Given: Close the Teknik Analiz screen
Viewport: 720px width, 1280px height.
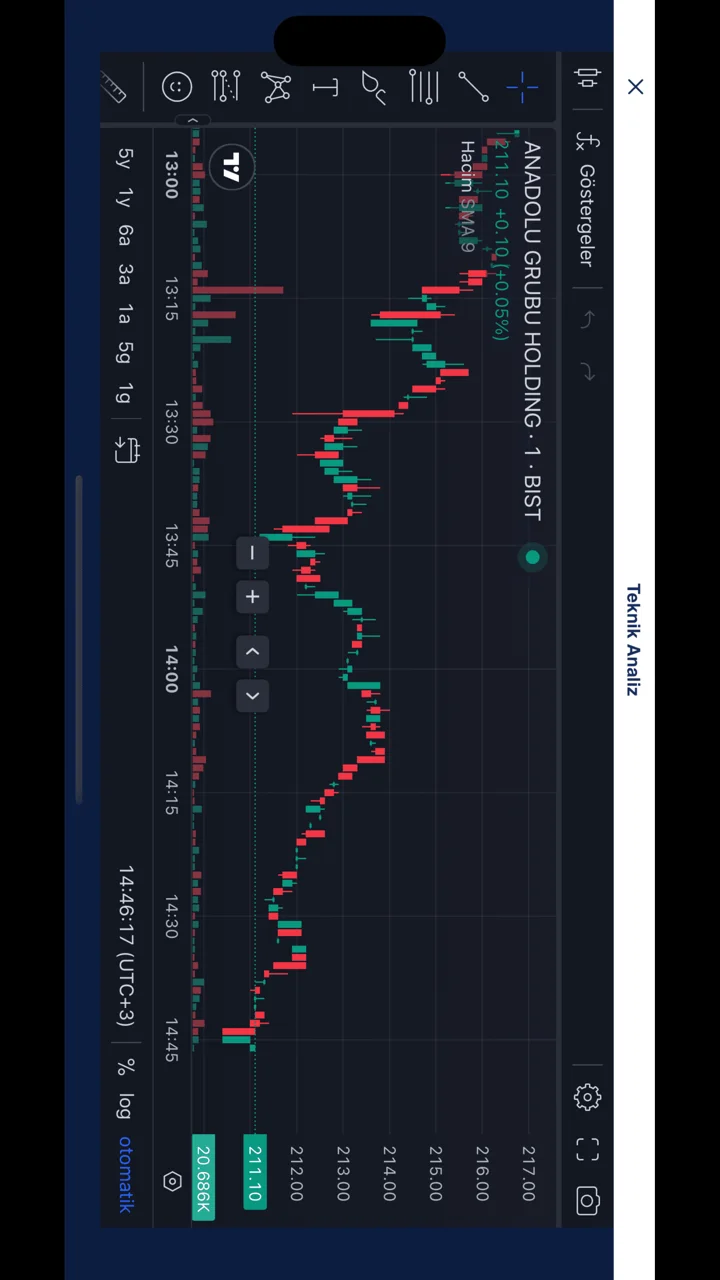Looking at the screenshot, I should (635, 87).
